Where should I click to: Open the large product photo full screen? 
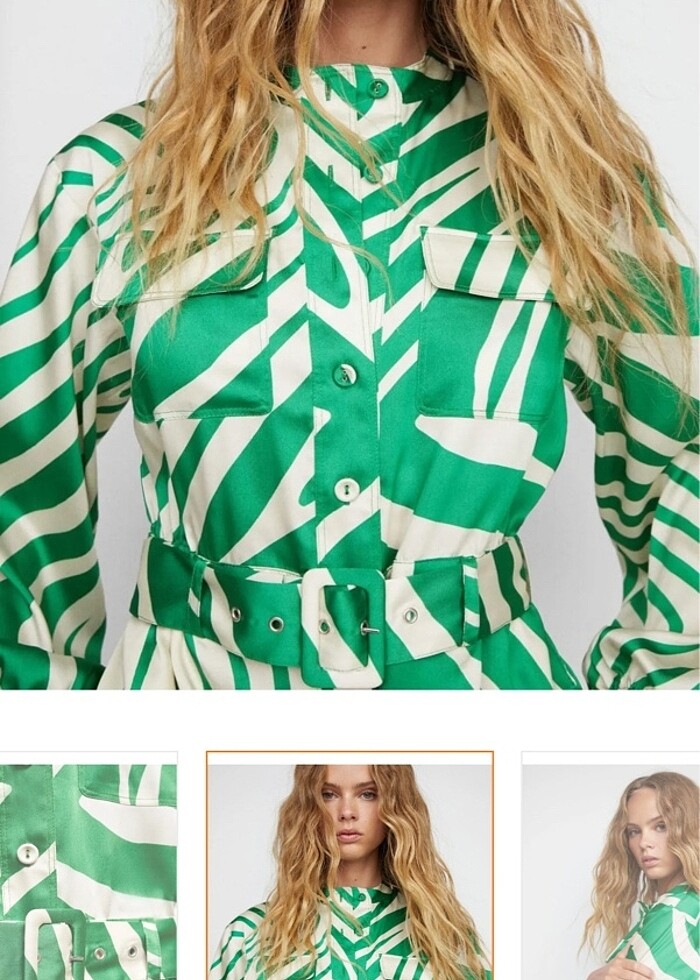350,345
